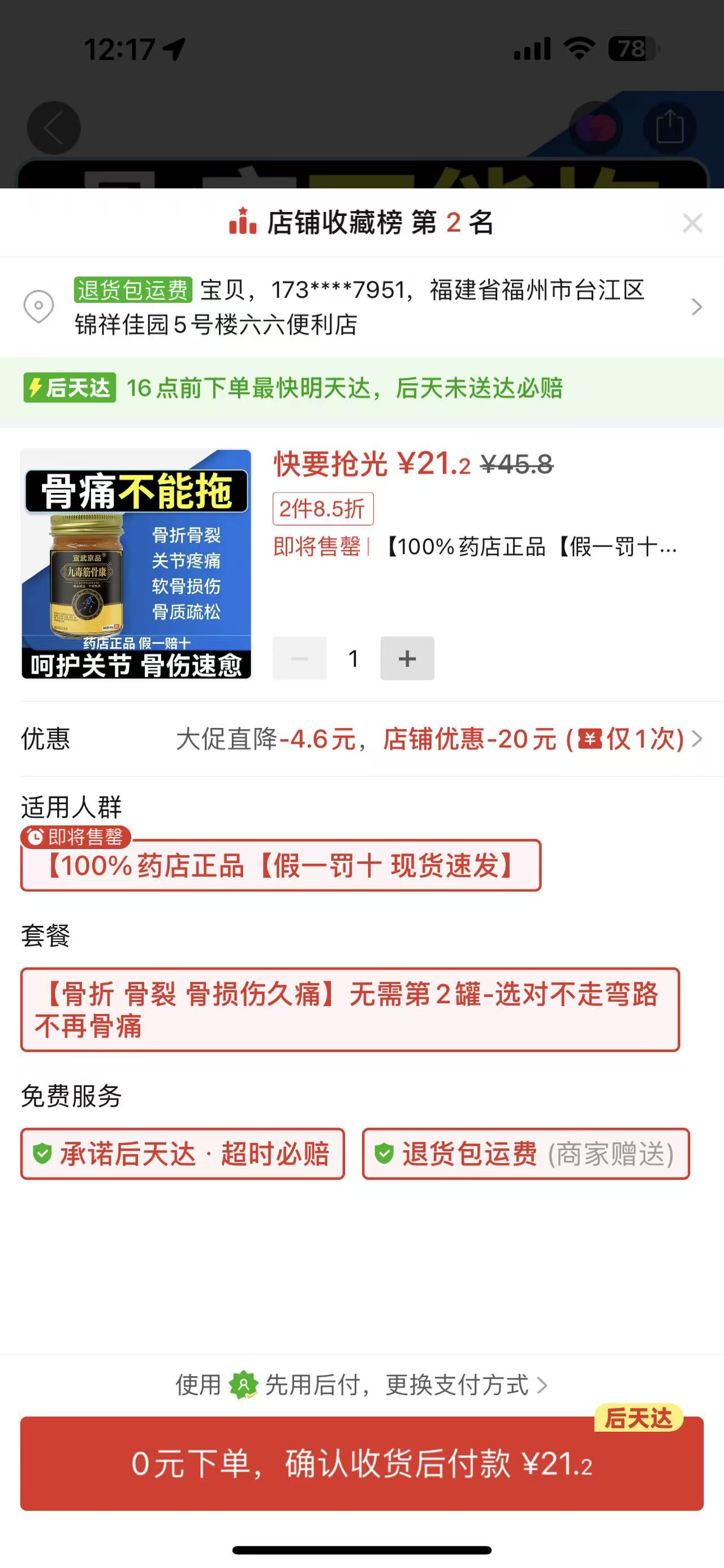Select 退货包运费 free service chip
The height and width of the screenshot is (1568, 724).
point(525,1154)
